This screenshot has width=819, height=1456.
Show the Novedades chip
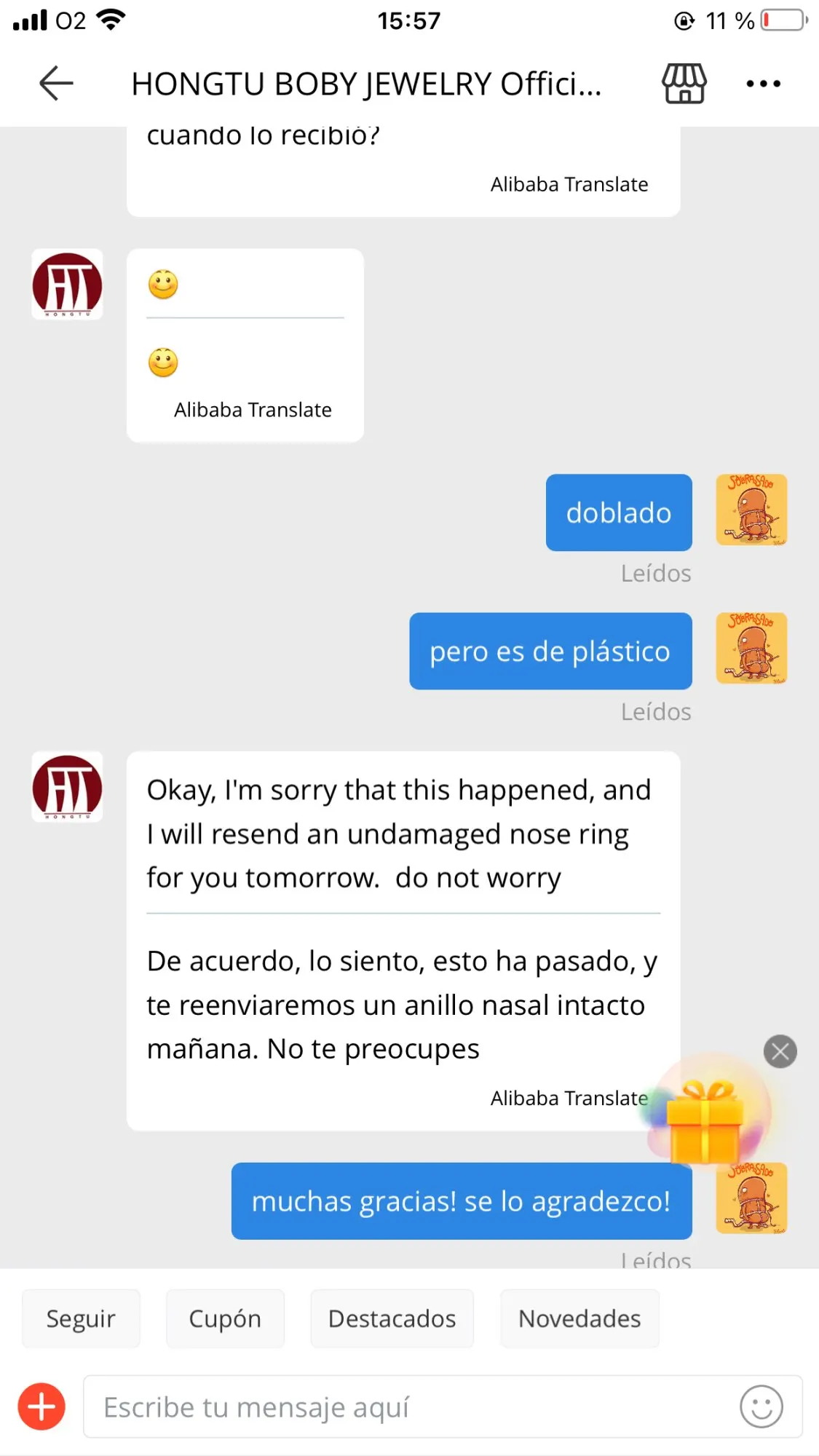pos(579,1318)
